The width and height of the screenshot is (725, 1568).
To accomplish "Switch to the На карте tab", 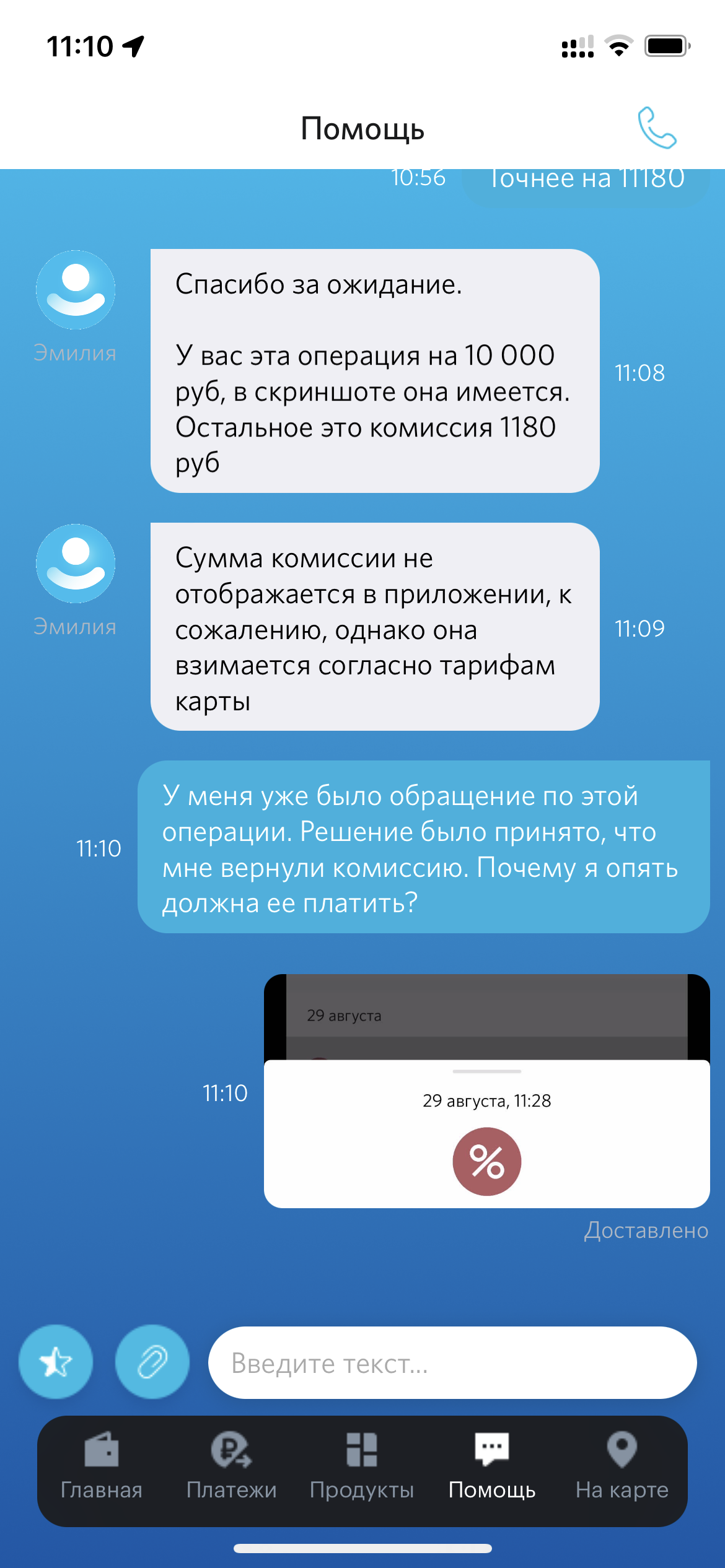I will (622, 1466).
